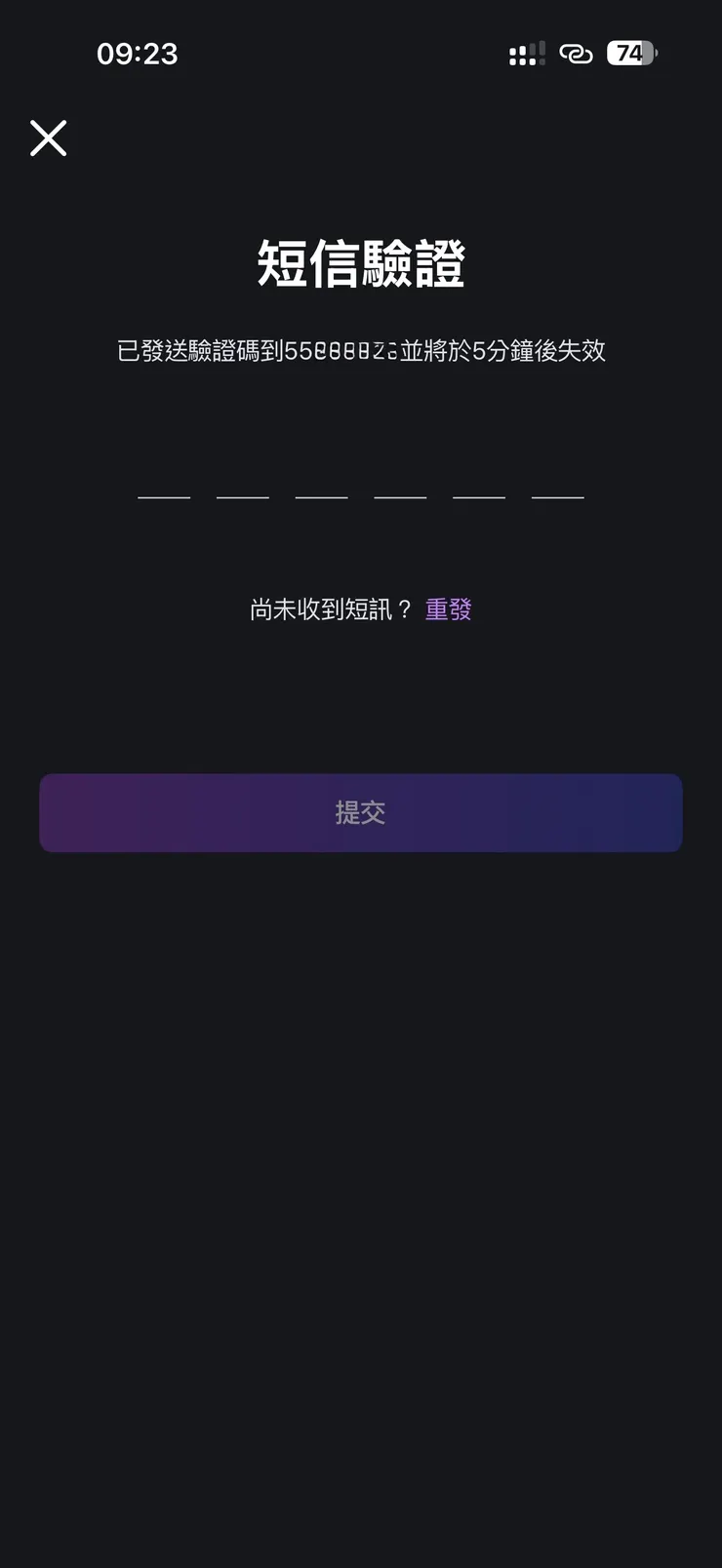Screen dimensions: 722x1568
Task: Select the fourth verification code box
Action: coord(400,495)
